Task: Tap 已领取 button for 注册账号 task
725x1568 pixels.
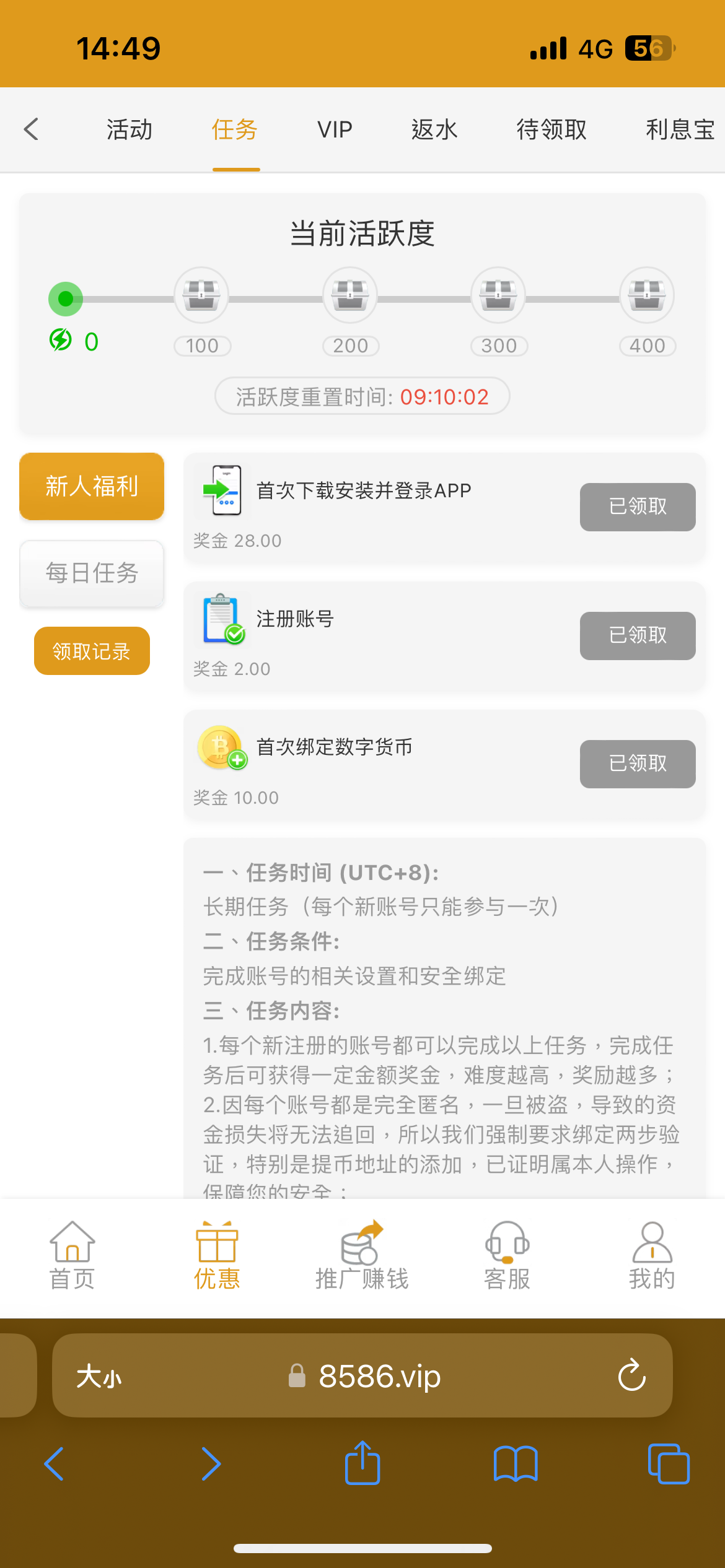Action: (638, 635)
